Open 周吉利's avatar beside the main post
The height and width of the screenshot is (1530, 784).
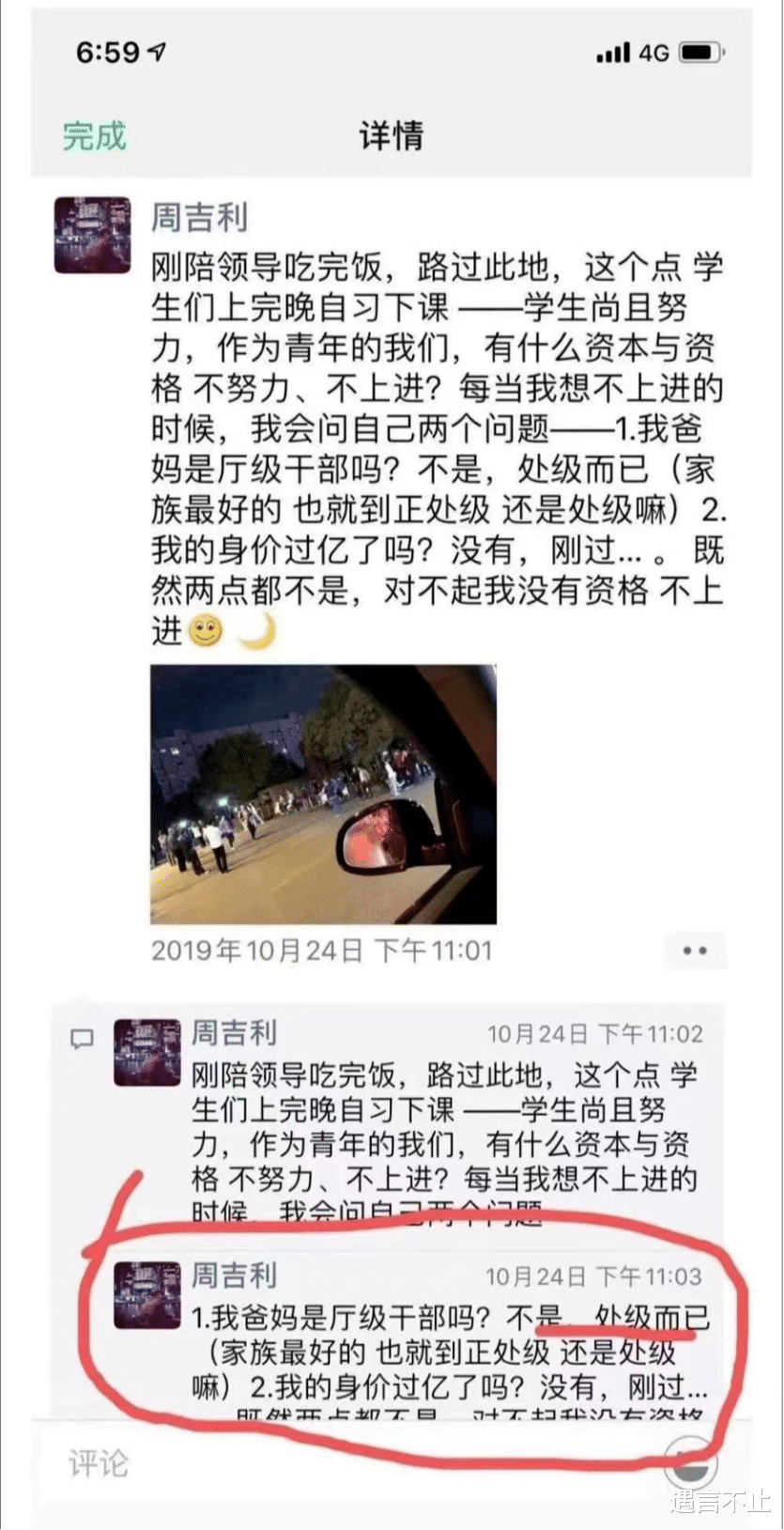pos(92,236)
